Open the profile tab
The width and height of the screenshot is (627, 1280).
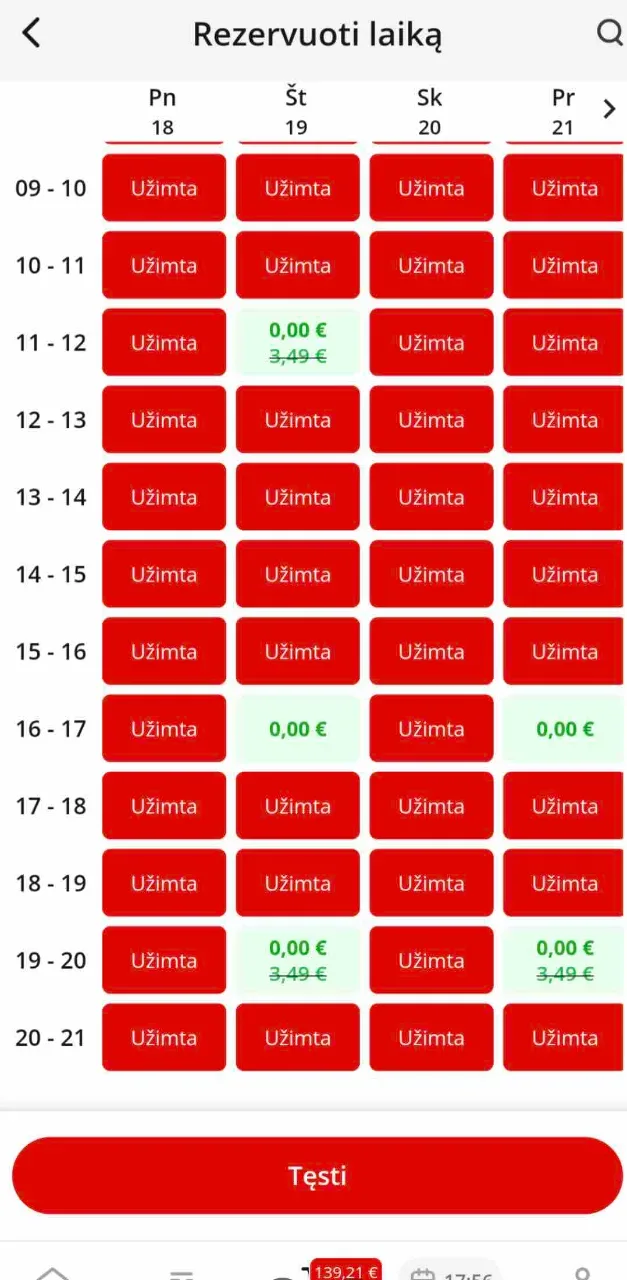(582, 1274)
